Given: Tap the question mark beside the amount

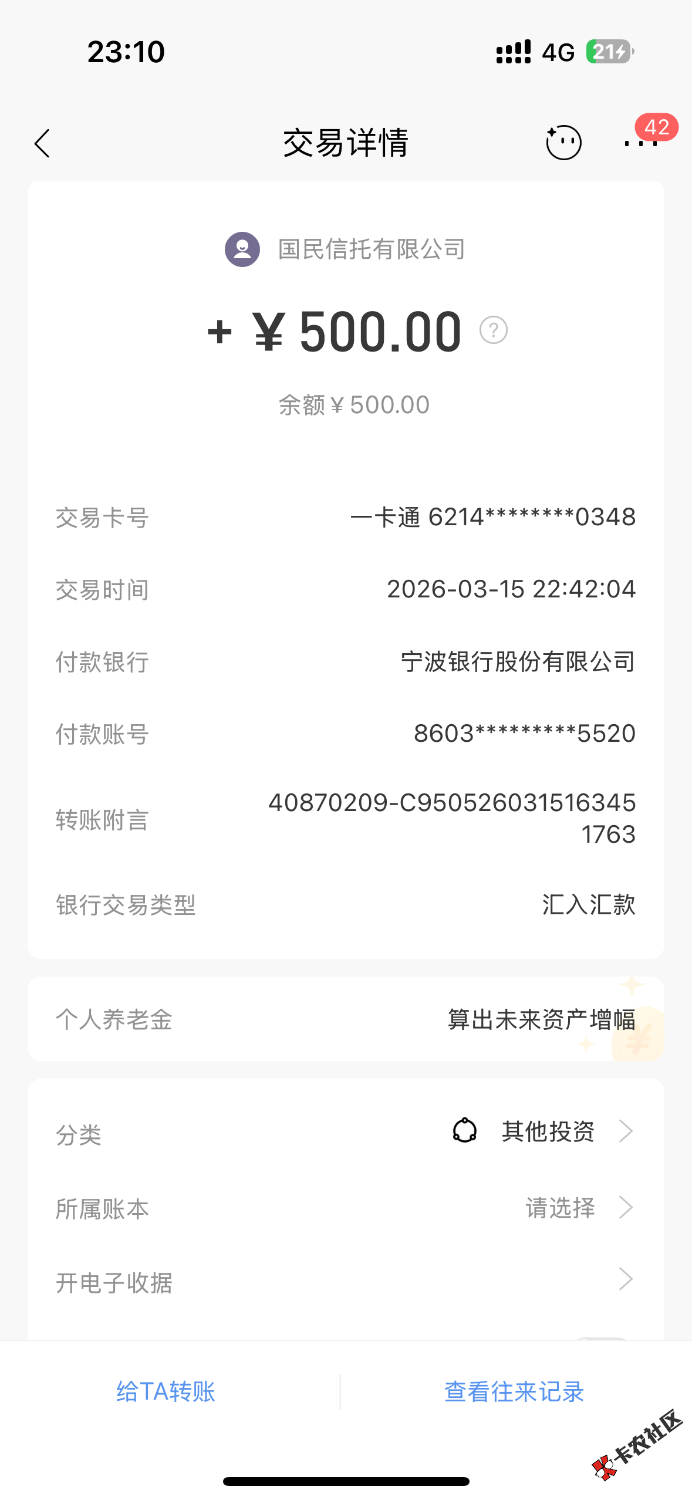Looking at the screenshot, I should (x=493, y=330).
